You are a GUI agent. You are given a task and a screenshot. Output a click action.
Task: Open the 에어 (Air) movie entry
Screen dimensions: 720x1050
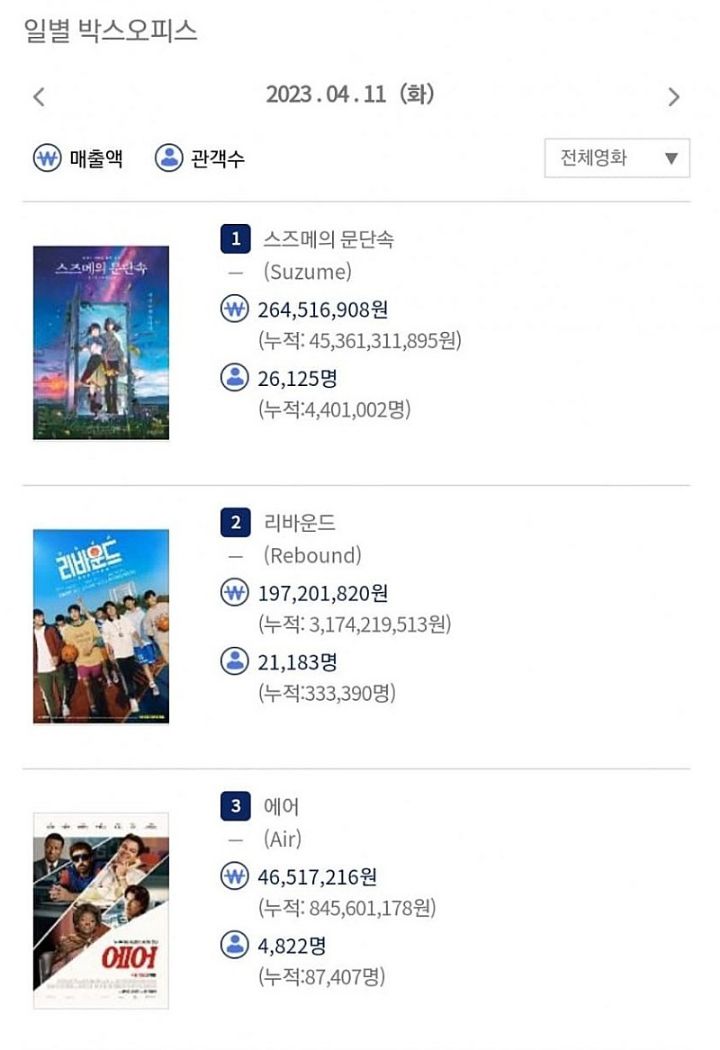click(x=281, y=807)
